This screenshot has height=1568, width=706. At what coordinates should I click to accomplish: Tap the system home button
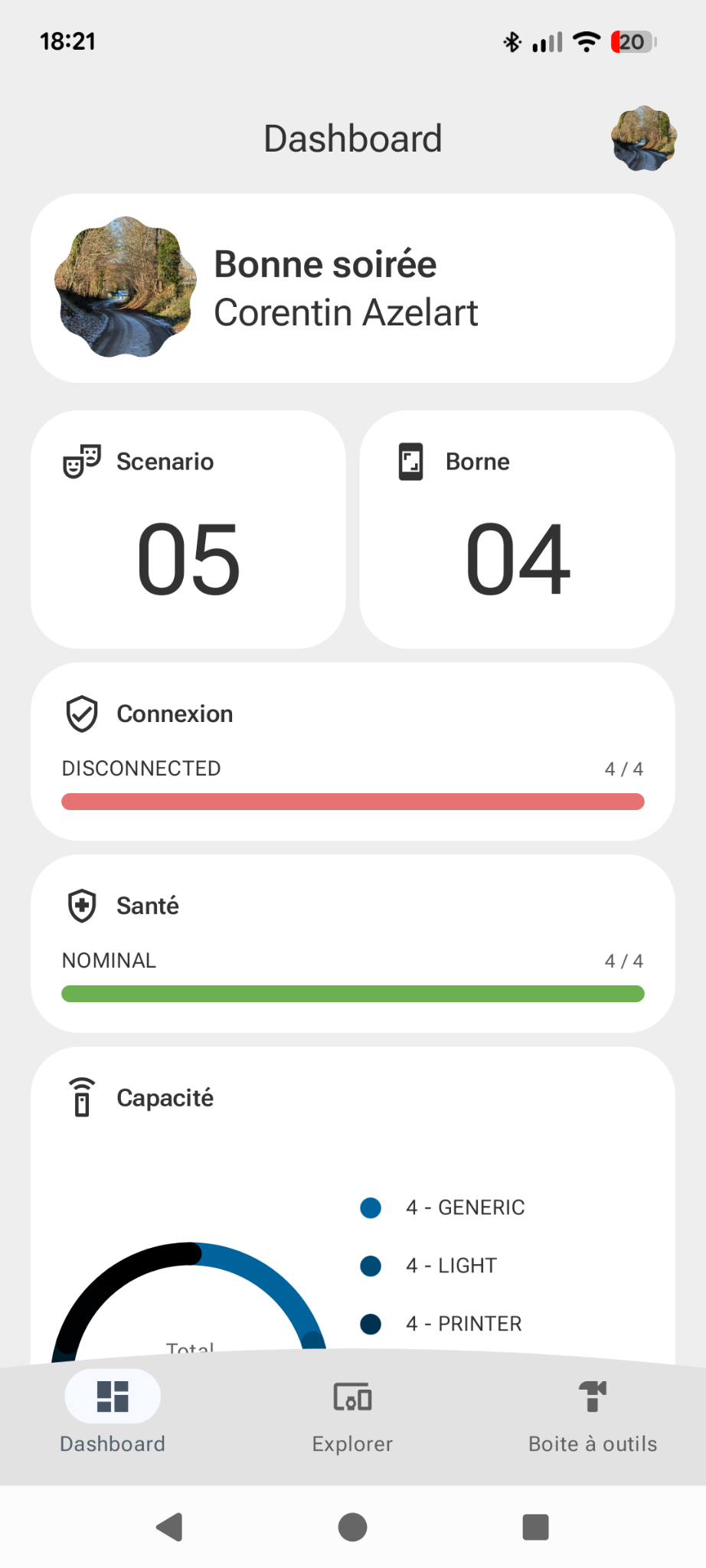352,1527
